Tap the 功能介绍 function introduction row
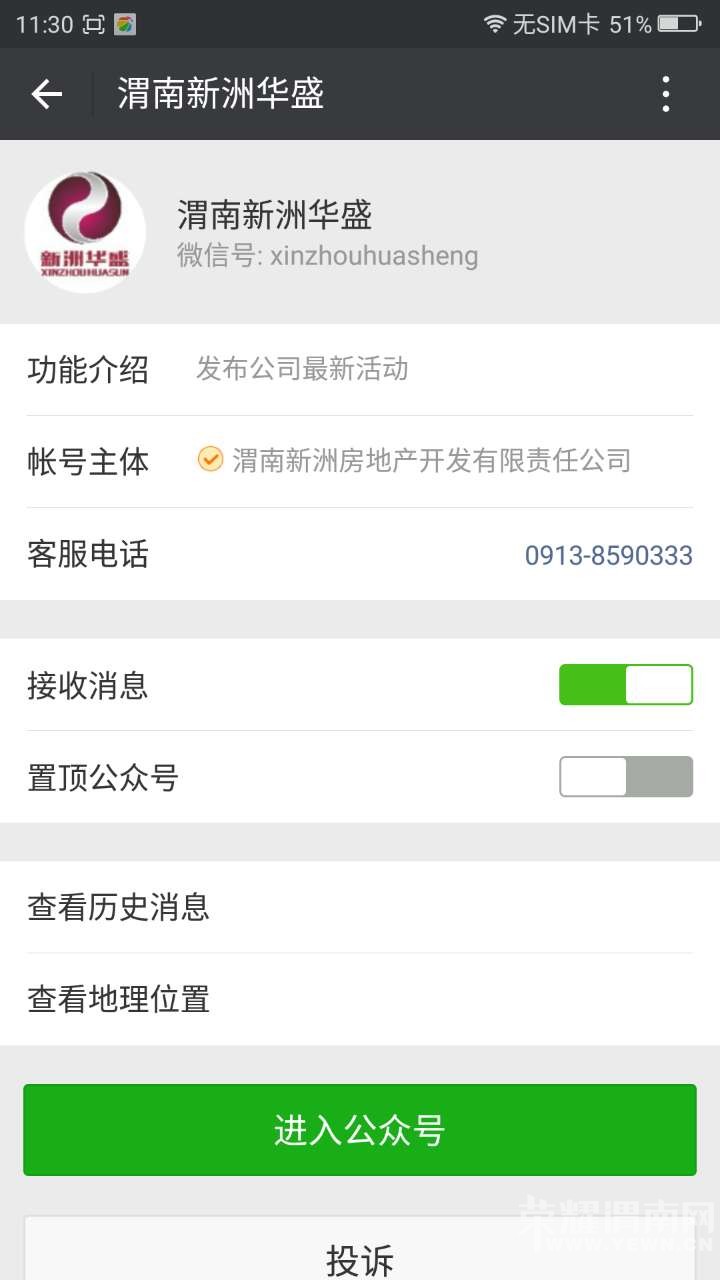Viewport: 720px width, 1280px height. pyautogui.click(x=360, y=369)
